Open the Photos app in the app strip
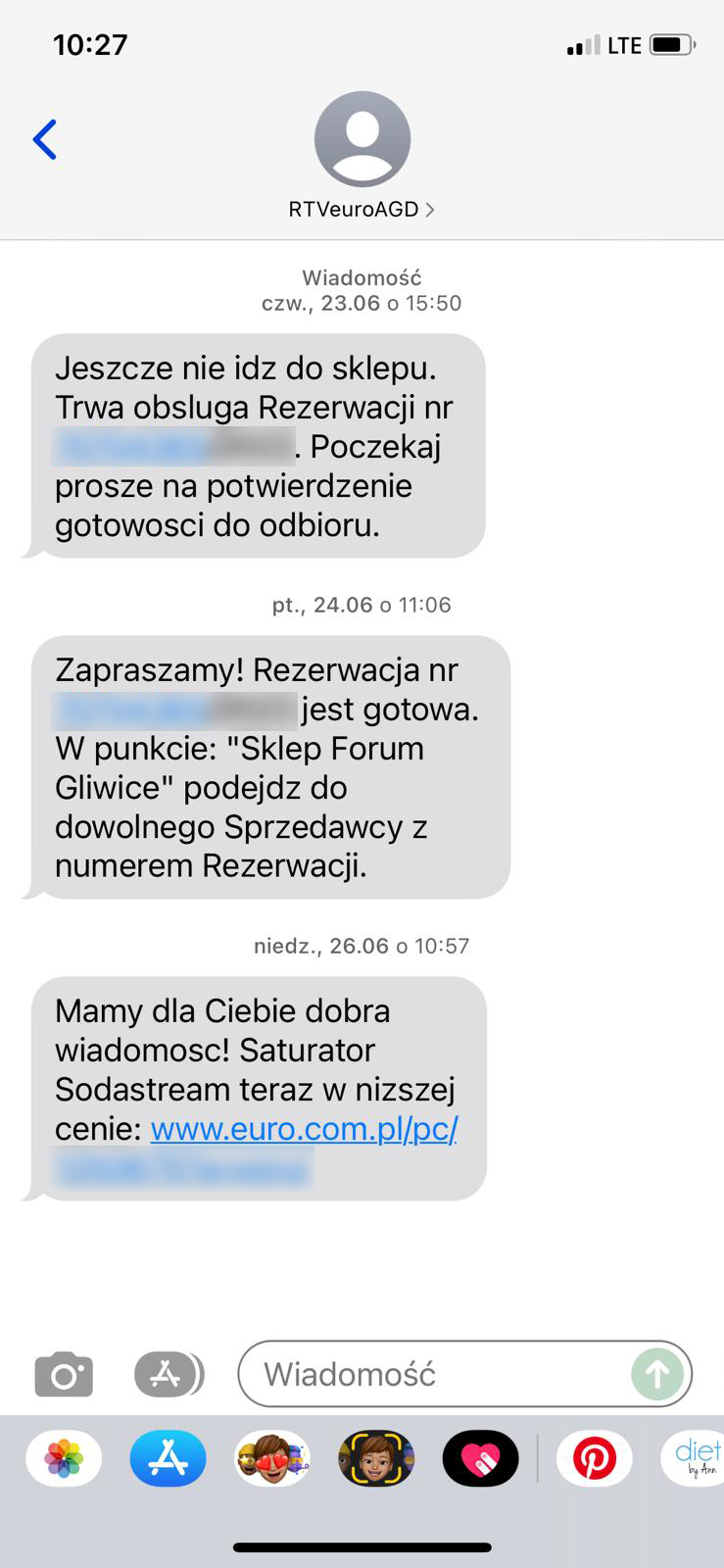This screenshot has width=724, height=1568. [x=64, y=1458]
